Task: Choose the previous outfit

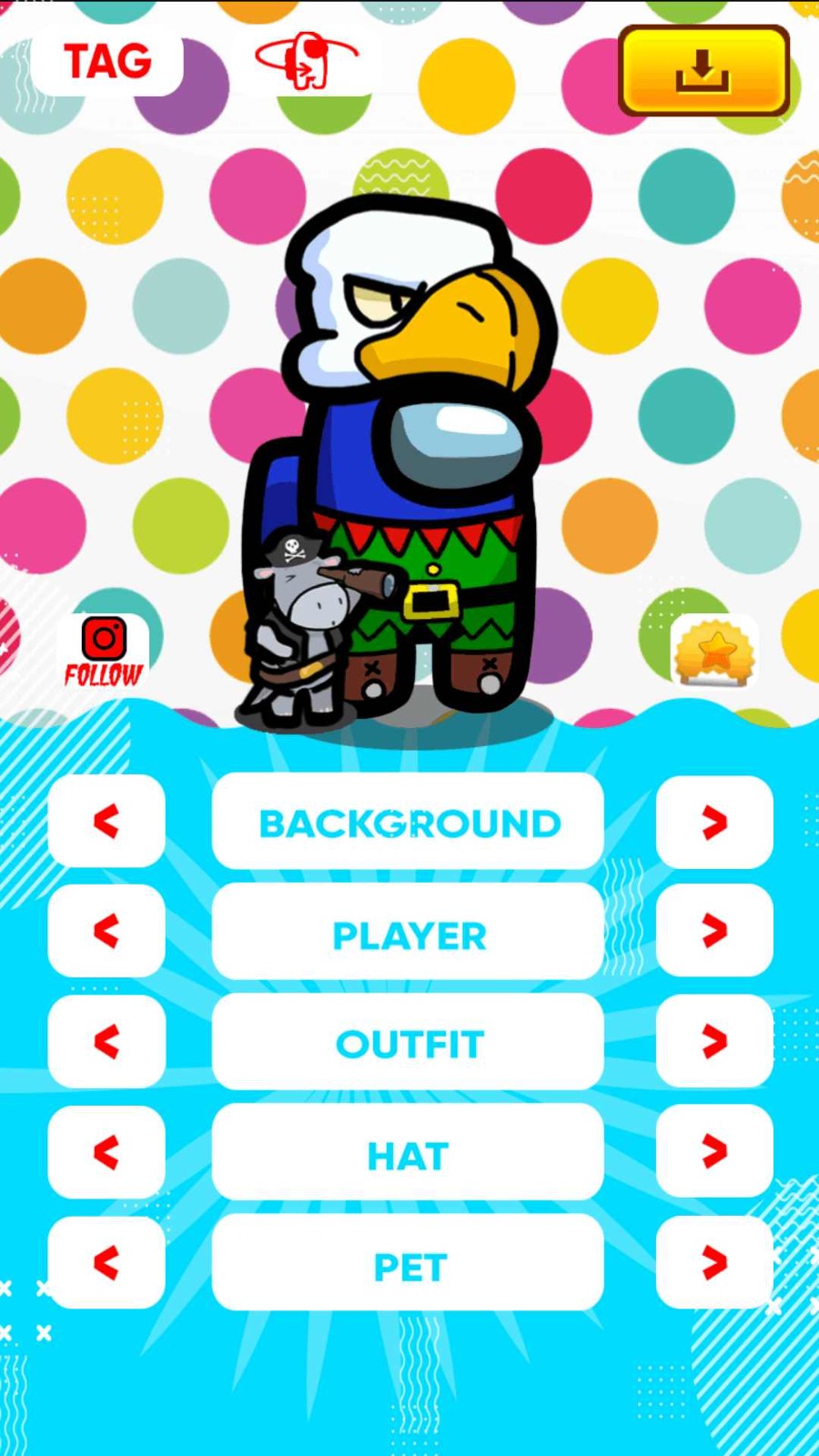Action: (106, 1042)
